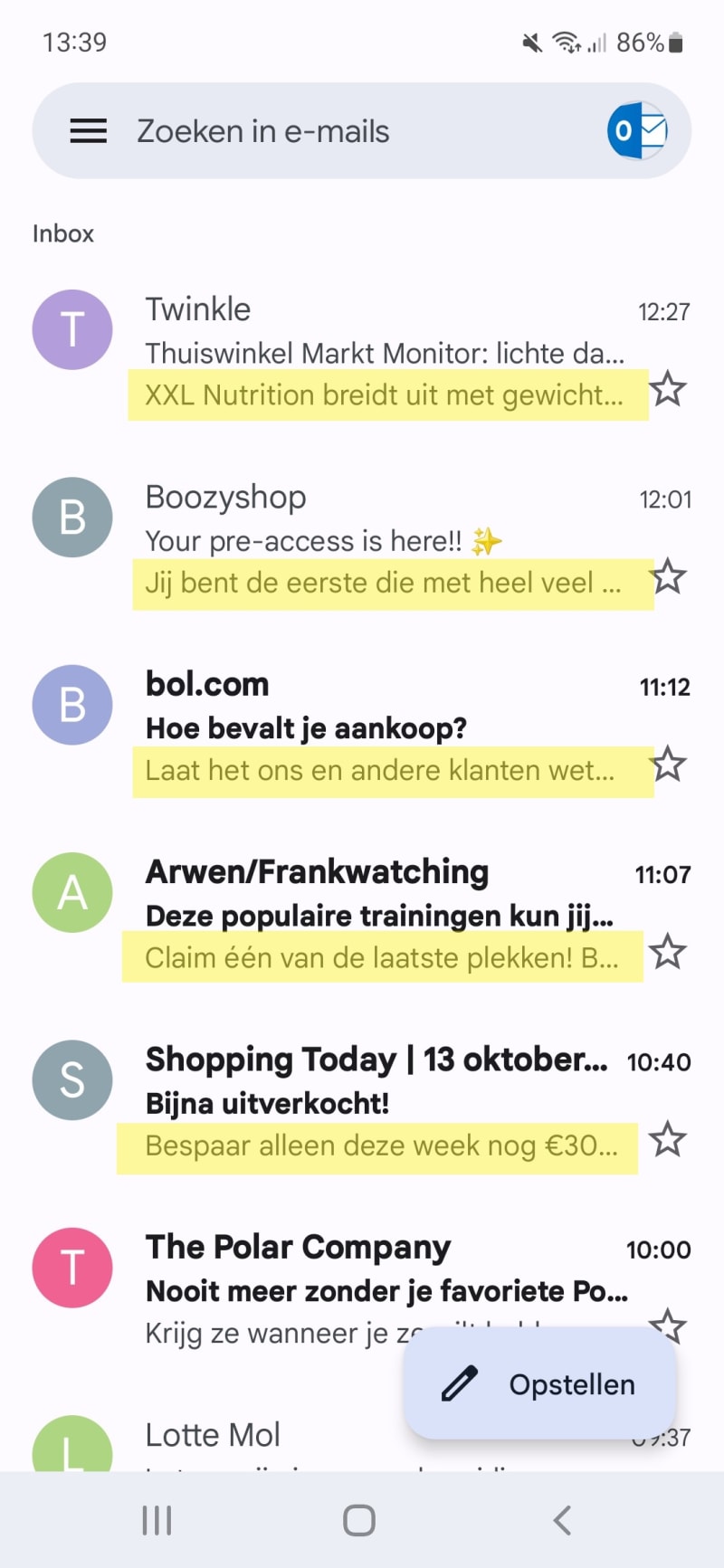Star the Shopping Today email
The height and width of the screenshot is (1568, 724).
point(667,1140)
